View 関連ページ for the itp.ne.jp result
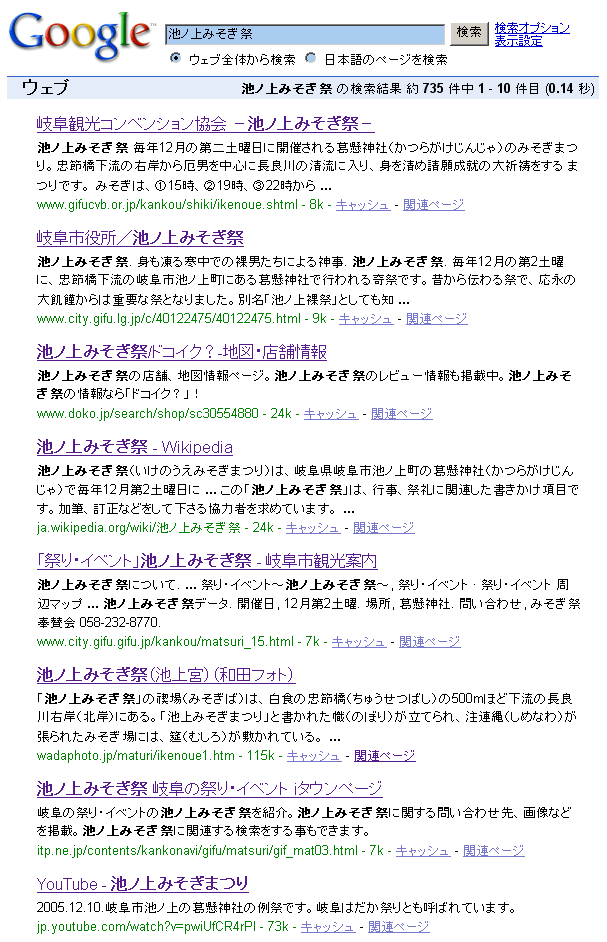This screenshot has height=942, width=607. pos(493,850)
